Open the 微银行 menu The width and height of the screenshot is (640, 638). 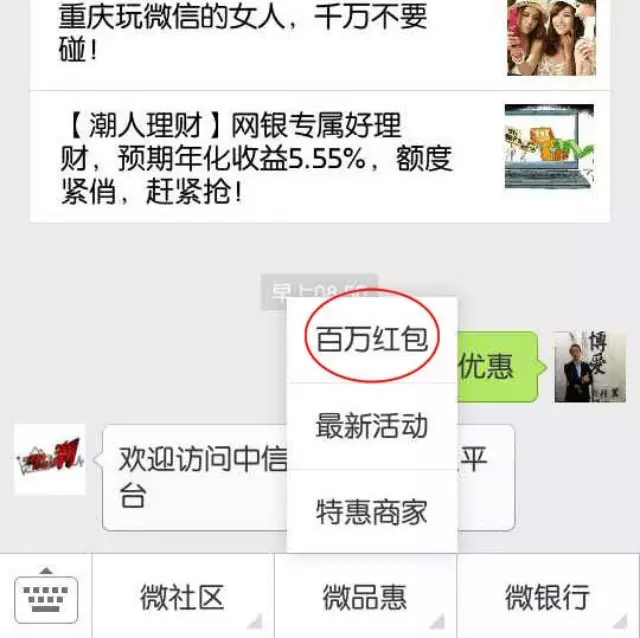pos(547,598)
